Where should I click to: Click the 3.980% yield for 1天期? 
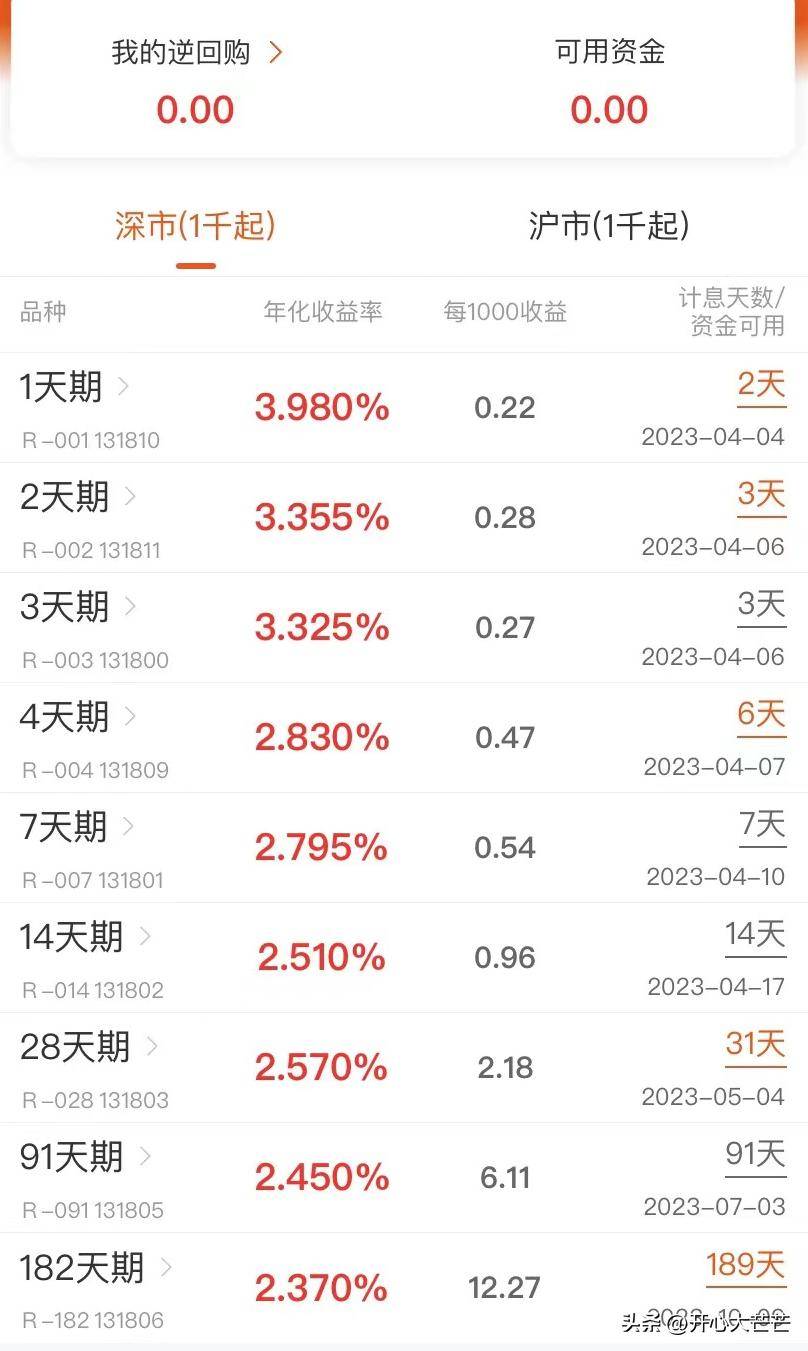321,407
